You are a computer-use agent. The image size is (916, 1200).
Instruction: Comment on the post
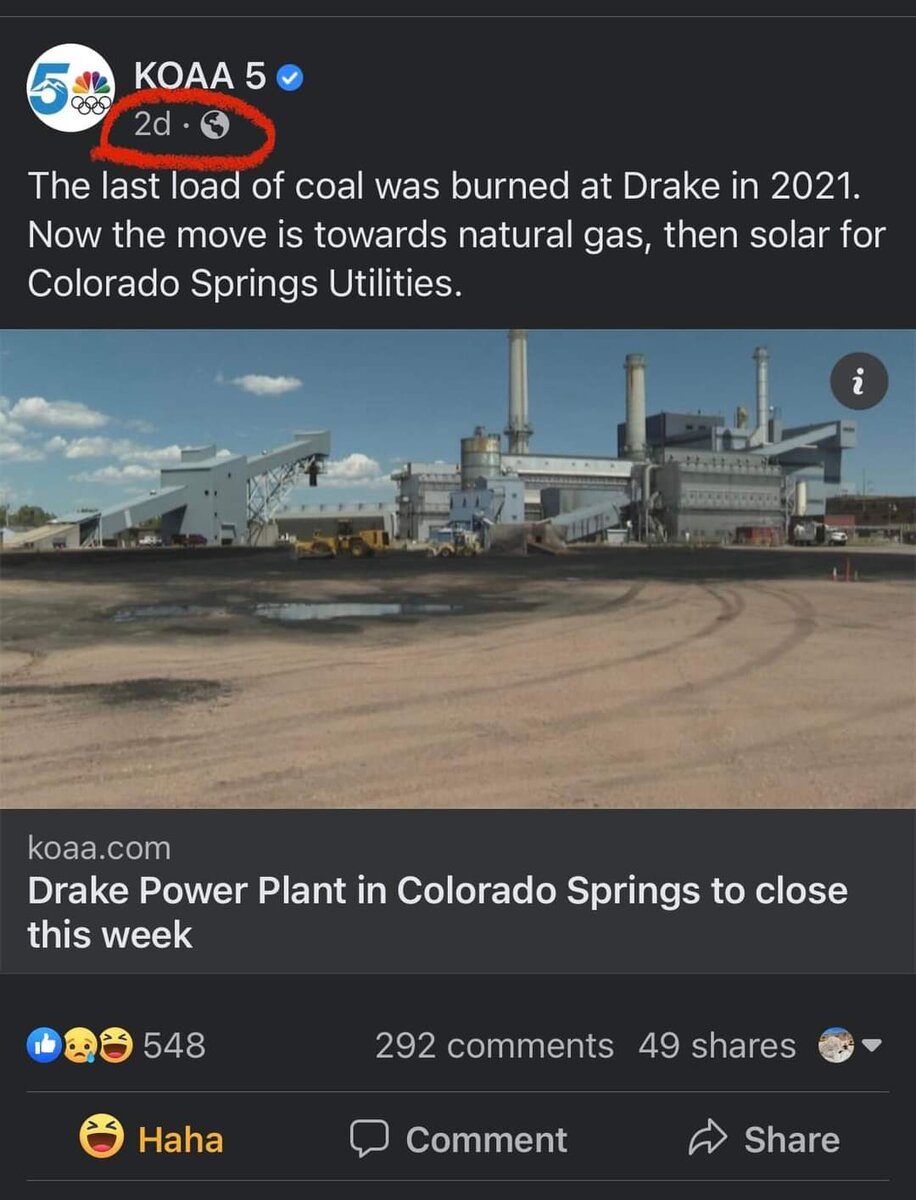458,1139
